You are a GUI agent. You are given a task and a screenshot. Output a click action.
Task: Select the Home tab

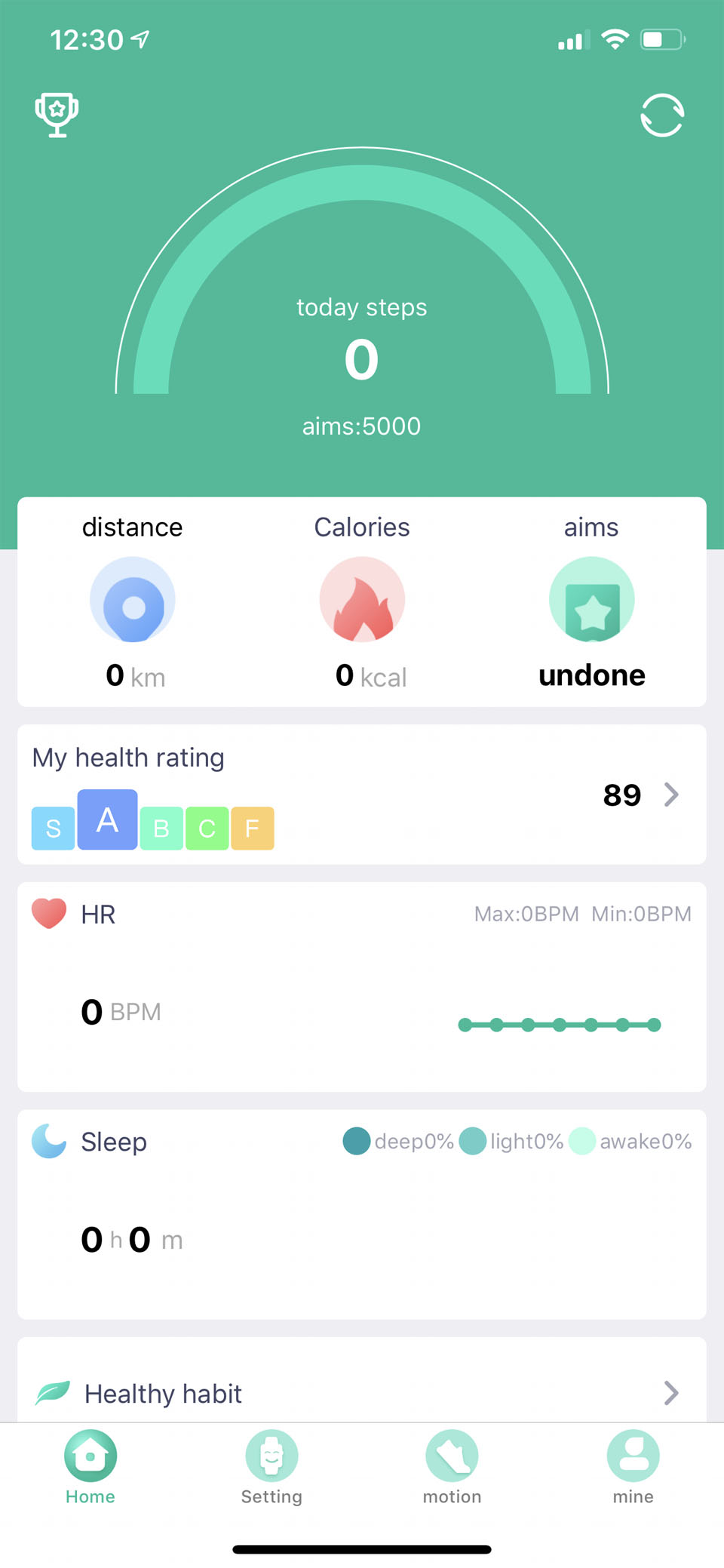click(90, 1468)
